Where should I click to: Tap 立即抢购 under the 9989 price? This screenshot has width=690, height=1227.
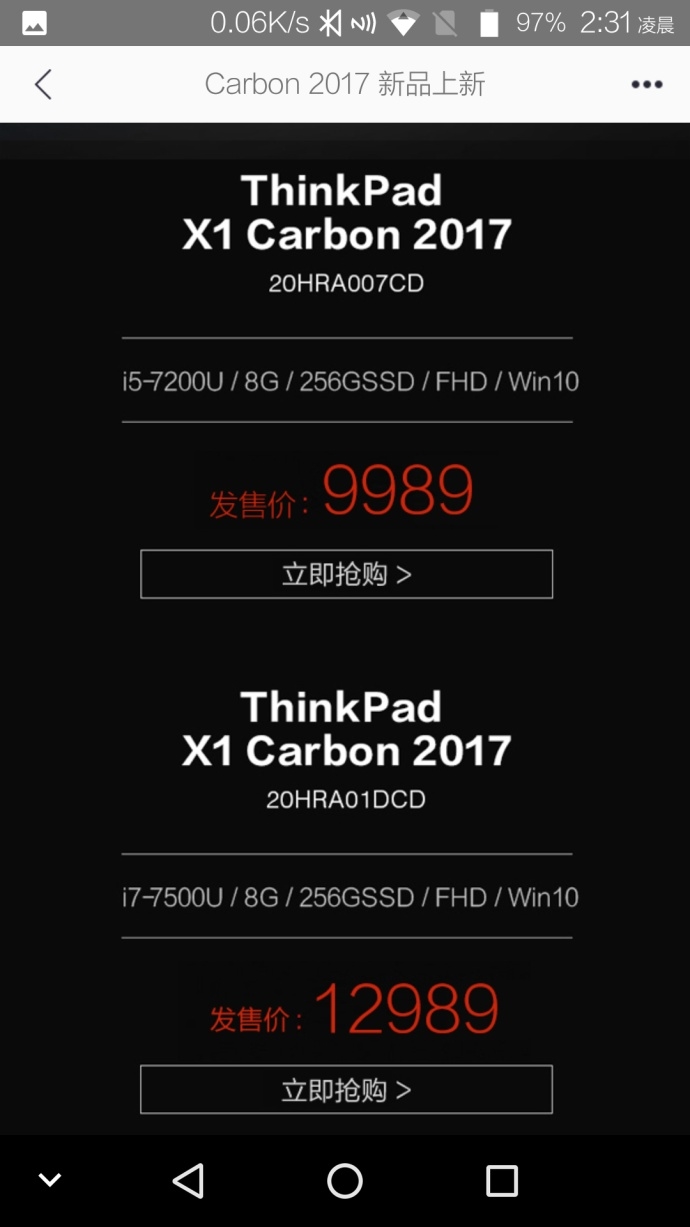pyautogui.click(x=346, y=574)
